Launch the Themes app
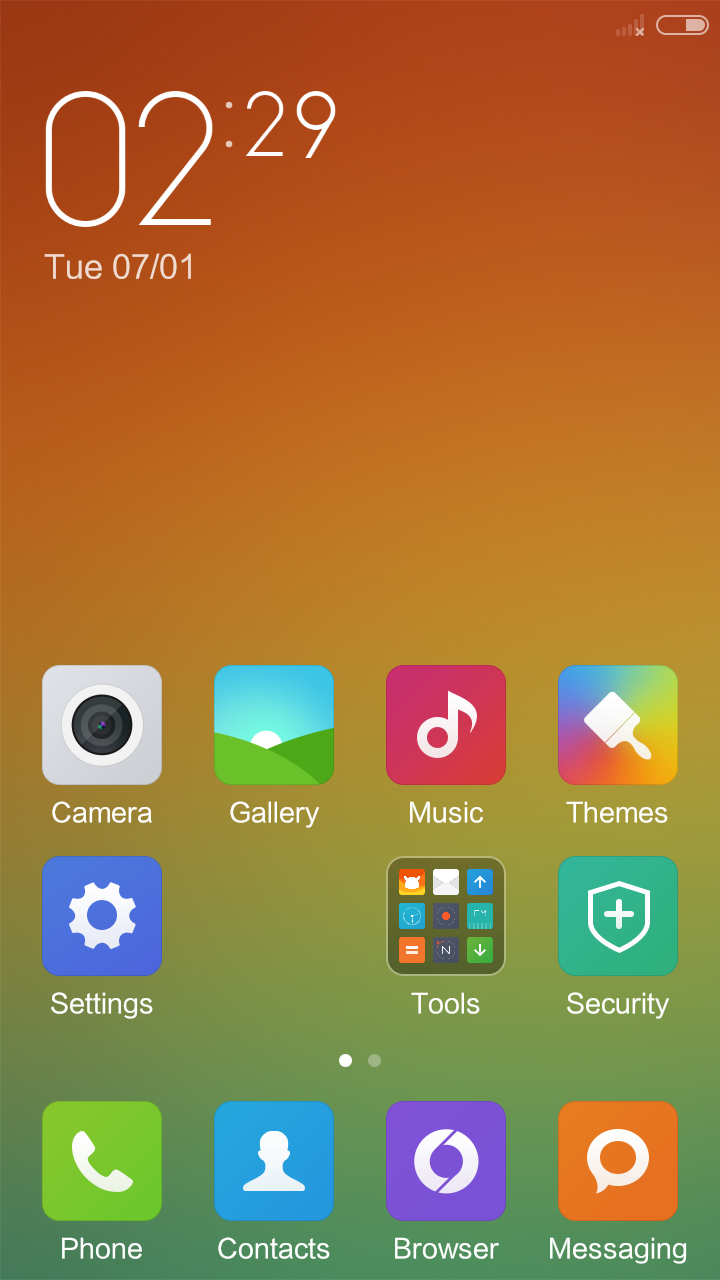Viewport: 720px width, 1280px height. (x=618, y=725)
